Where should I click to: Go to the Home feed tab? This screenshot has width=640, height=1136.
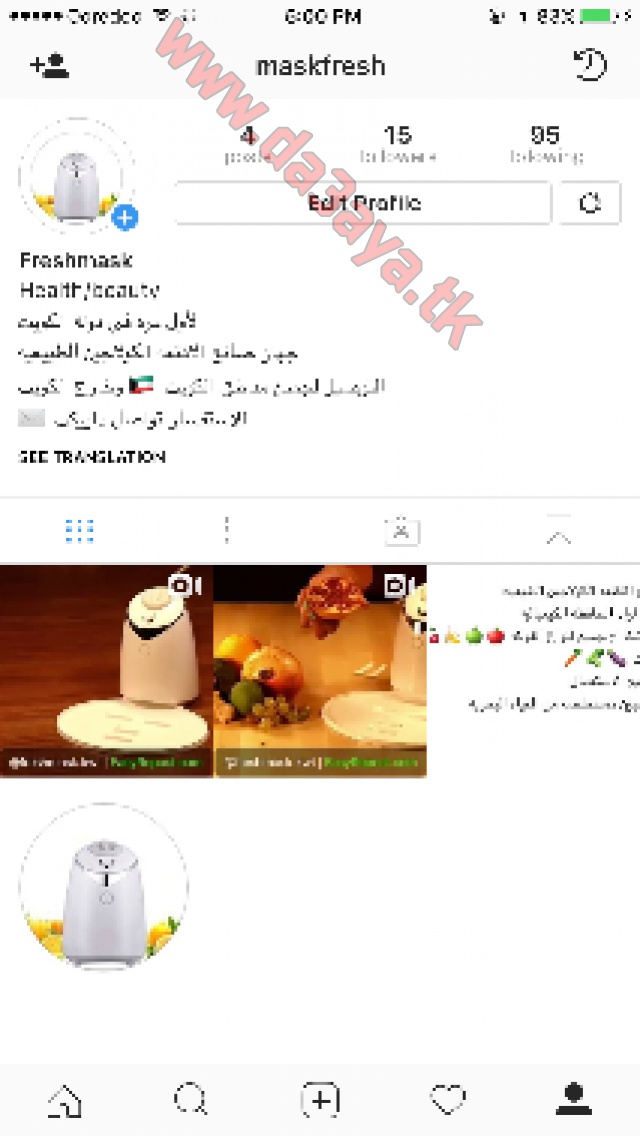coord(65,1100)
